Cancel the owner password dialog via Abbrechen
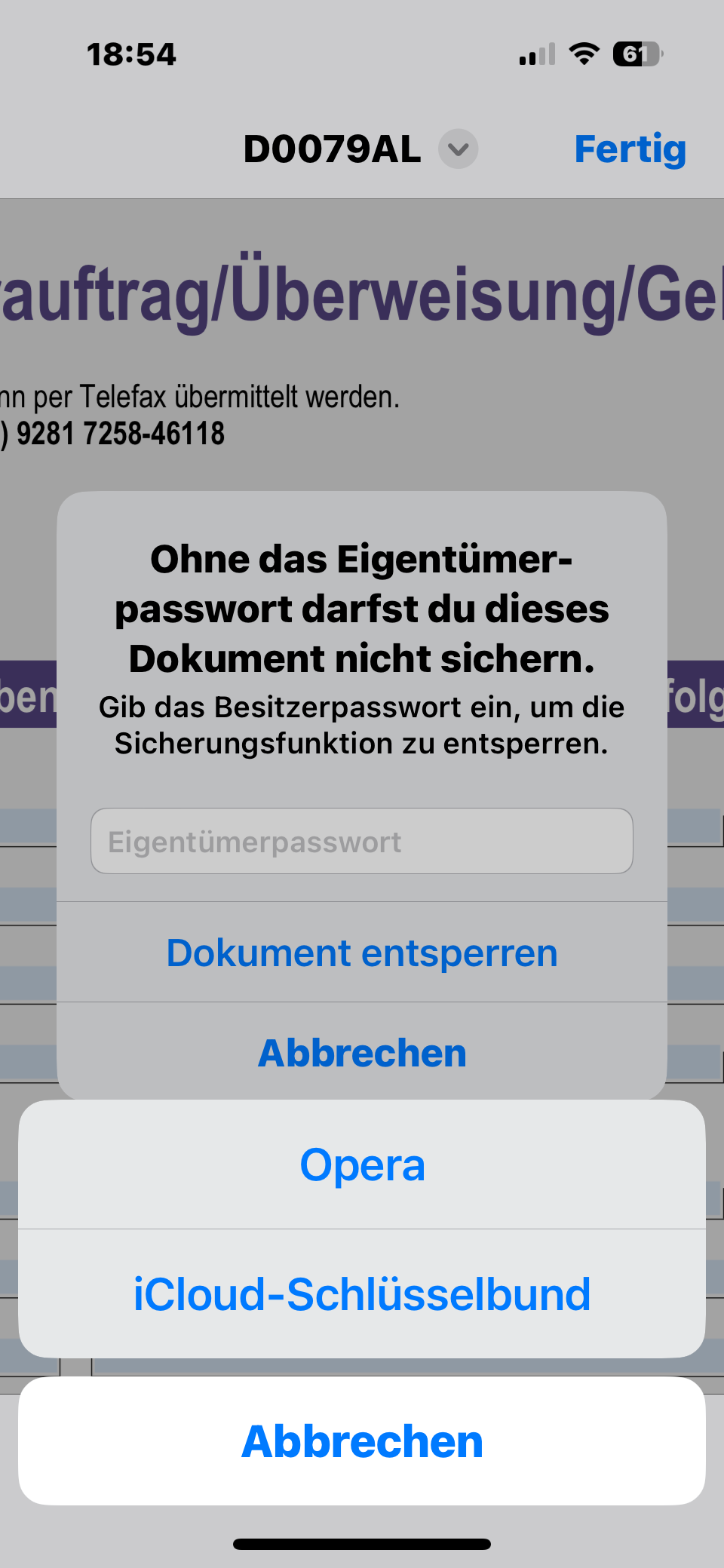724x1568 pixels. [x=362, y=1053]
